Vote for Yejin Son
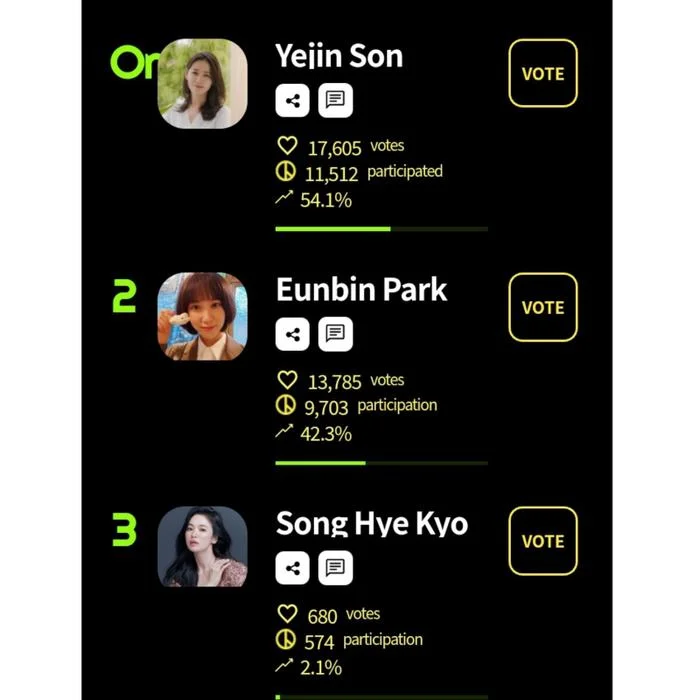This screenshot has height=700, width=700. (543, 73)
